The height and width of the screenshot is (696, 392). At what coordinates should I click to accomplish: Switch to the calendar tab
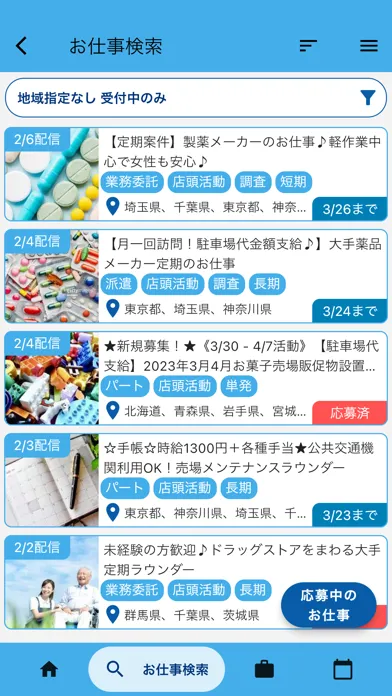click(x=343, y=669)
